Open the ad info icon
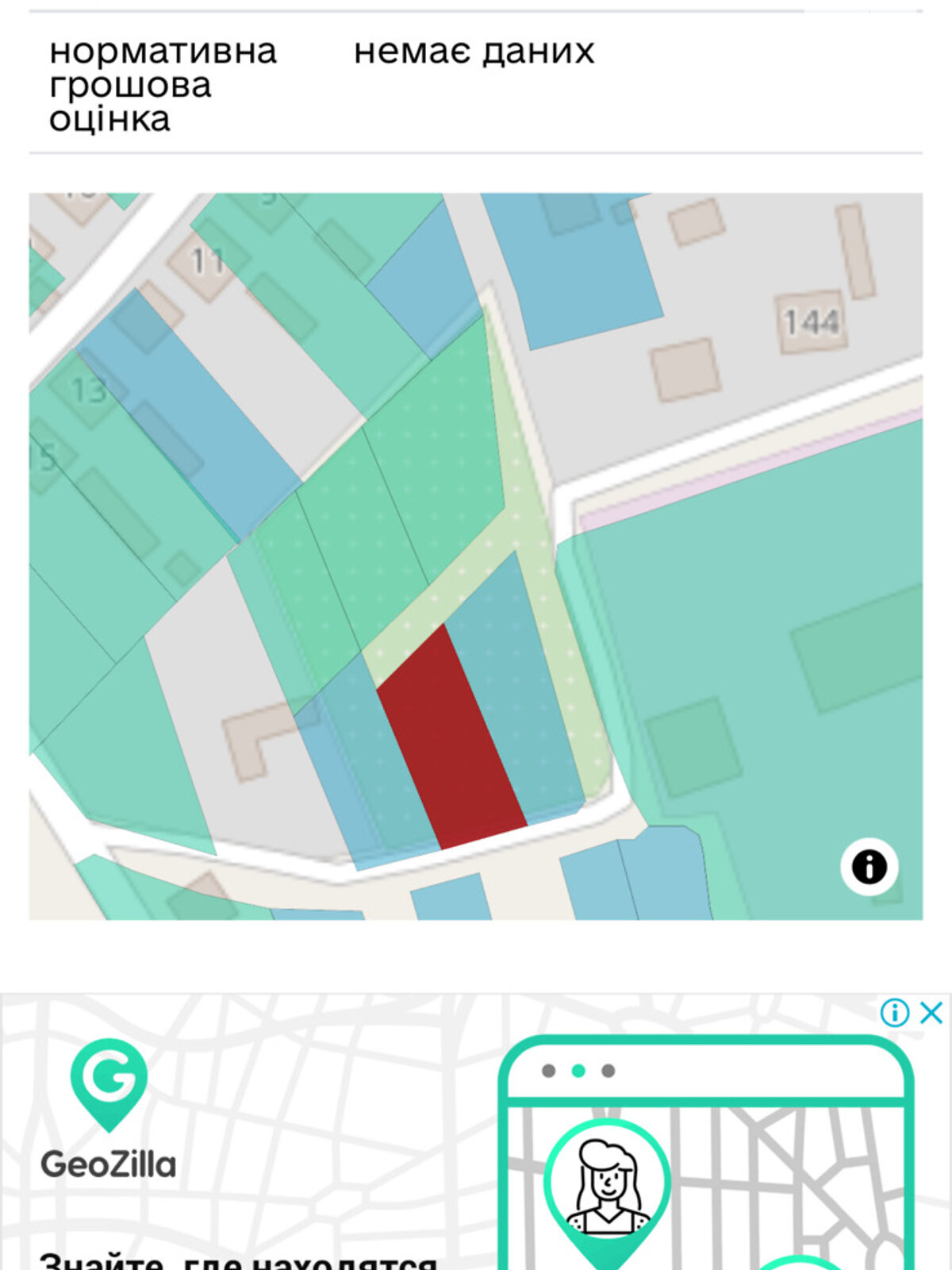This screenshot has height=1270, width=952. click(x=894, y=1014)
